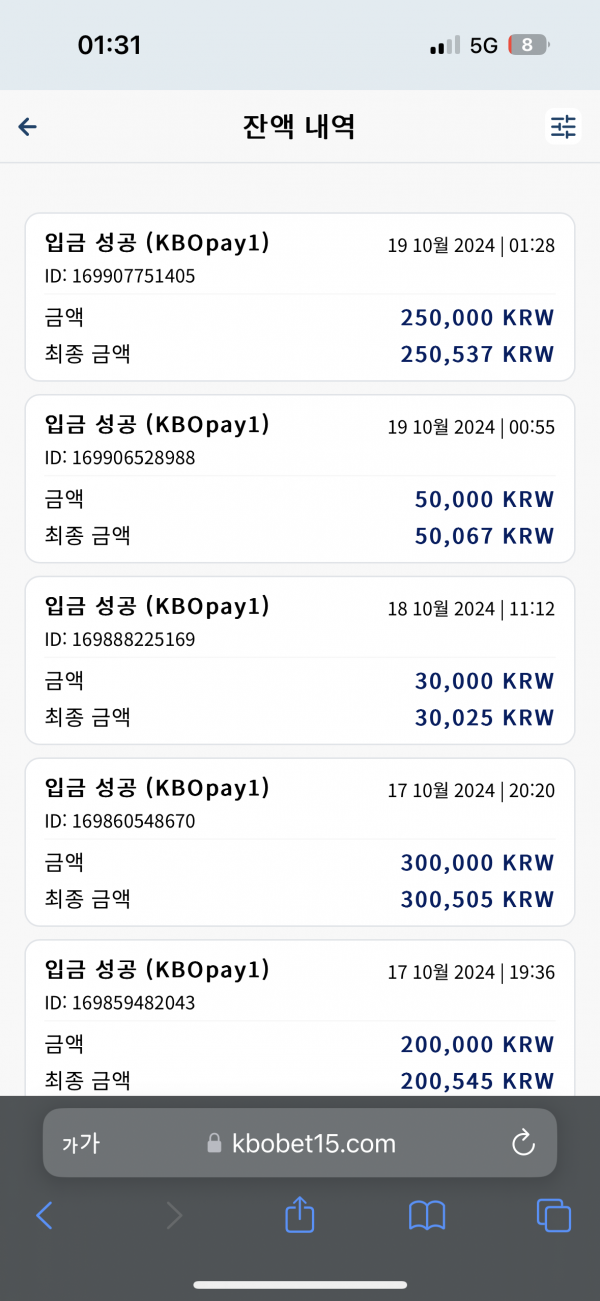Open the deposit card with ID 169888225169
The width and height of the screenshot is (600, 1301).
click(x=300, y=660)
